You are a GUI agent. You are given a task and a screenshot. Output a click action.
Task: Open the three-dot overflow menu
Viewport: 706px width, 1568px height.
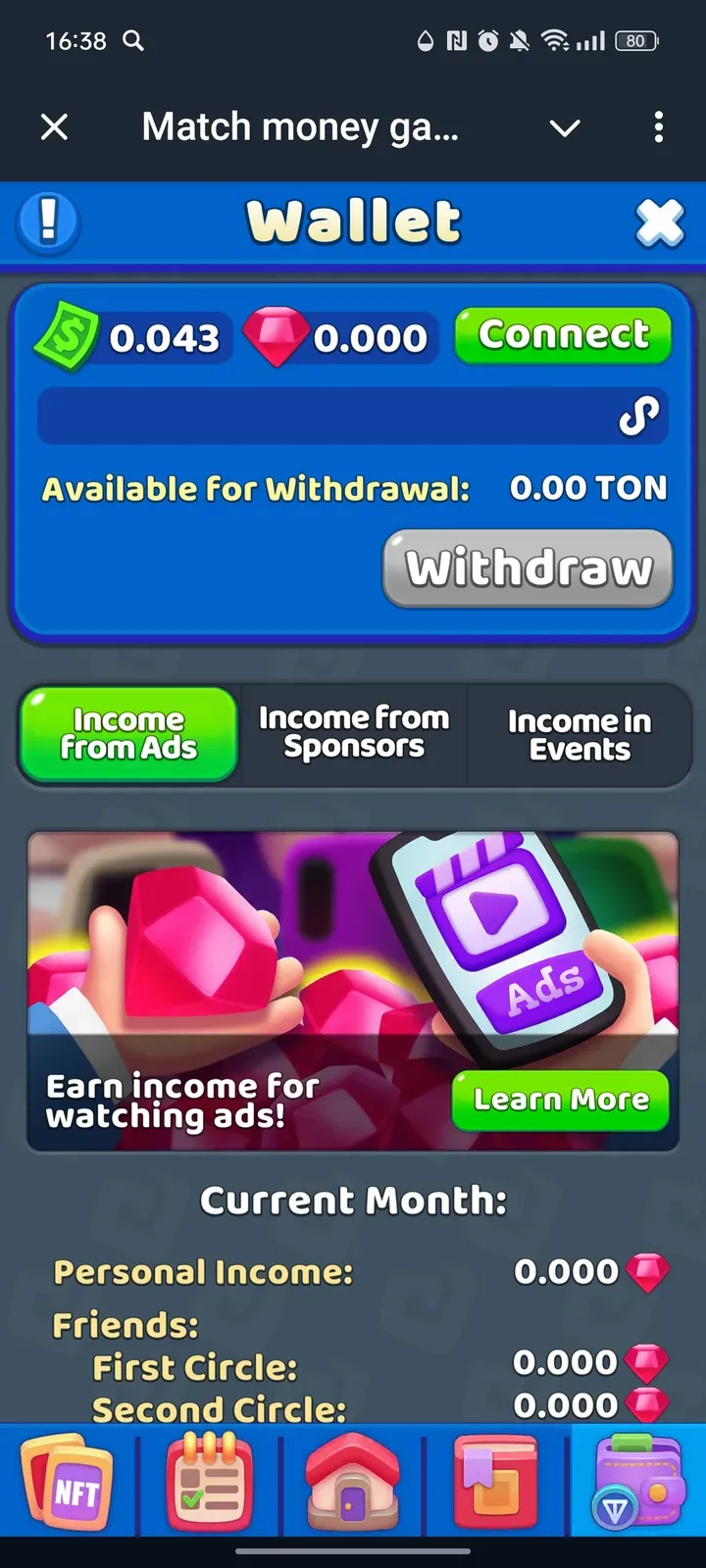[x=658, y=126]
